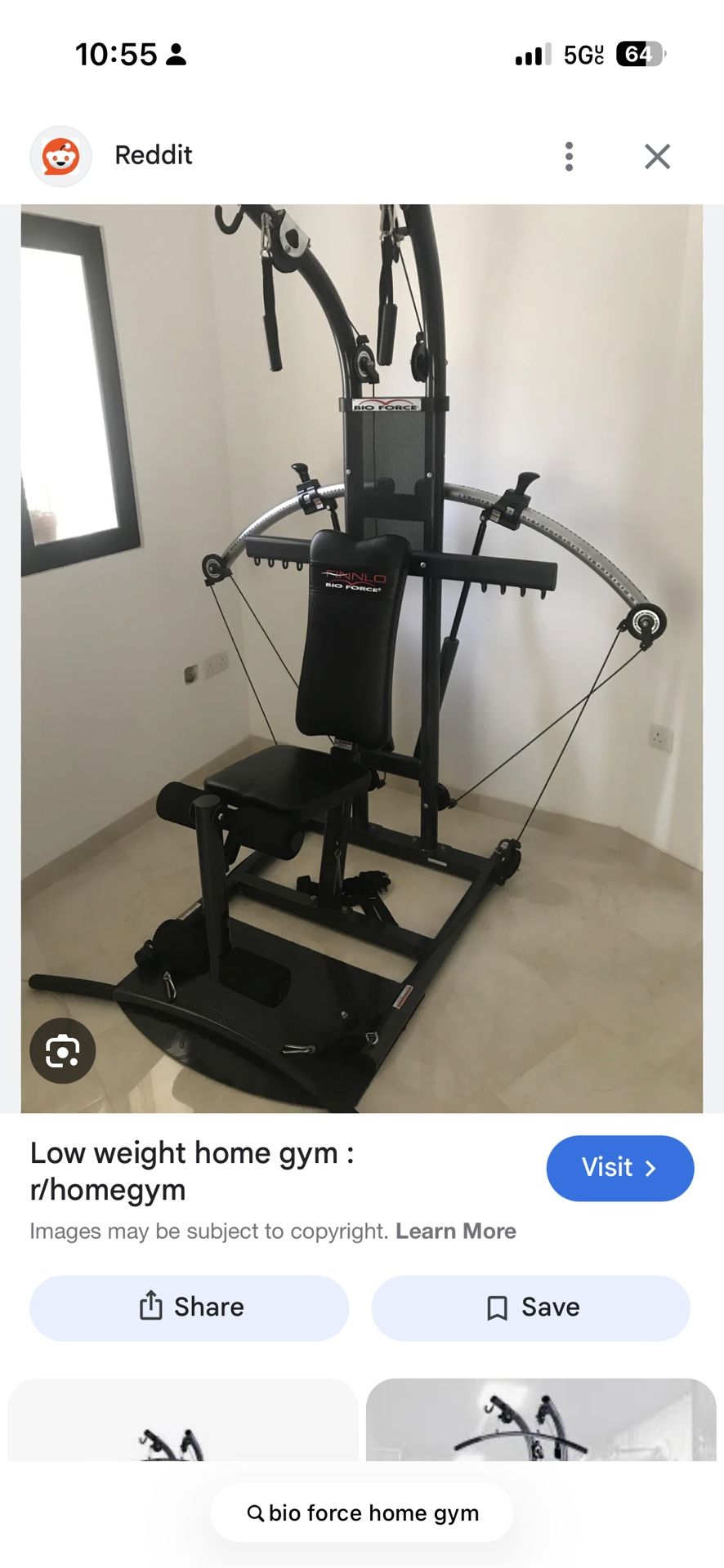
Task: Open the Learn More link
Action: coord(455,1231)
